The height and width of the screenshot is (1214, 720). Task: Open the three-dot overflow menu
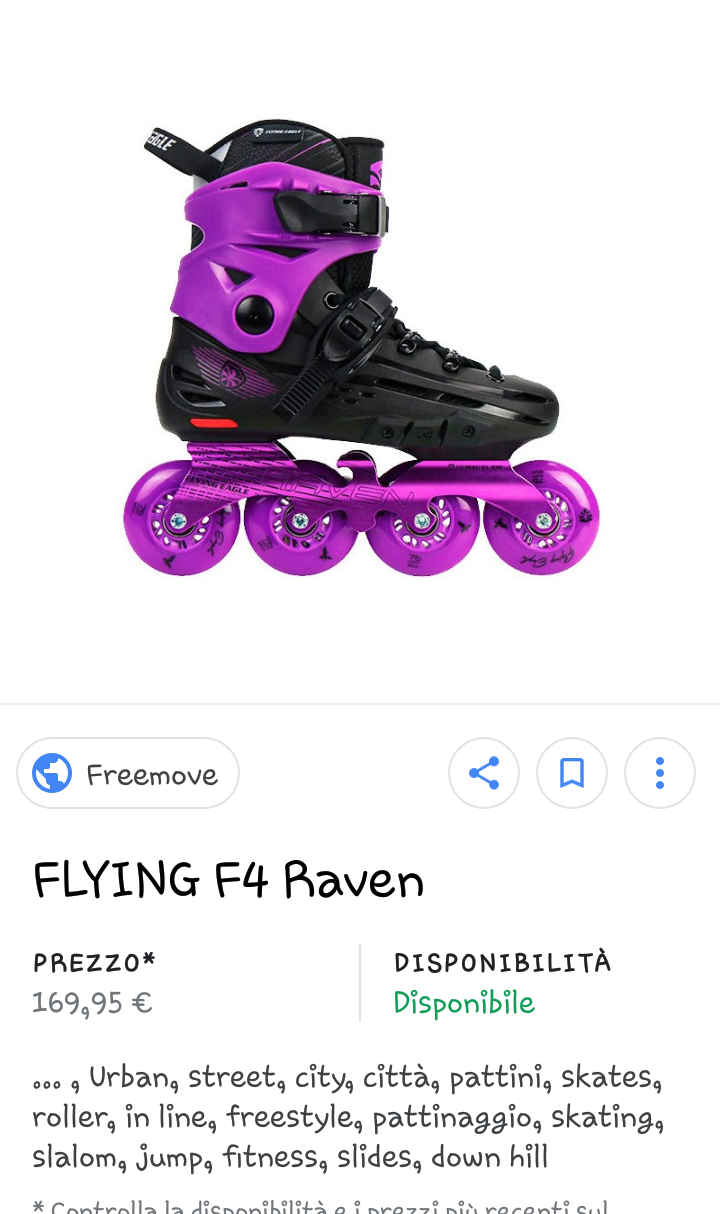[x=660, y=773]
